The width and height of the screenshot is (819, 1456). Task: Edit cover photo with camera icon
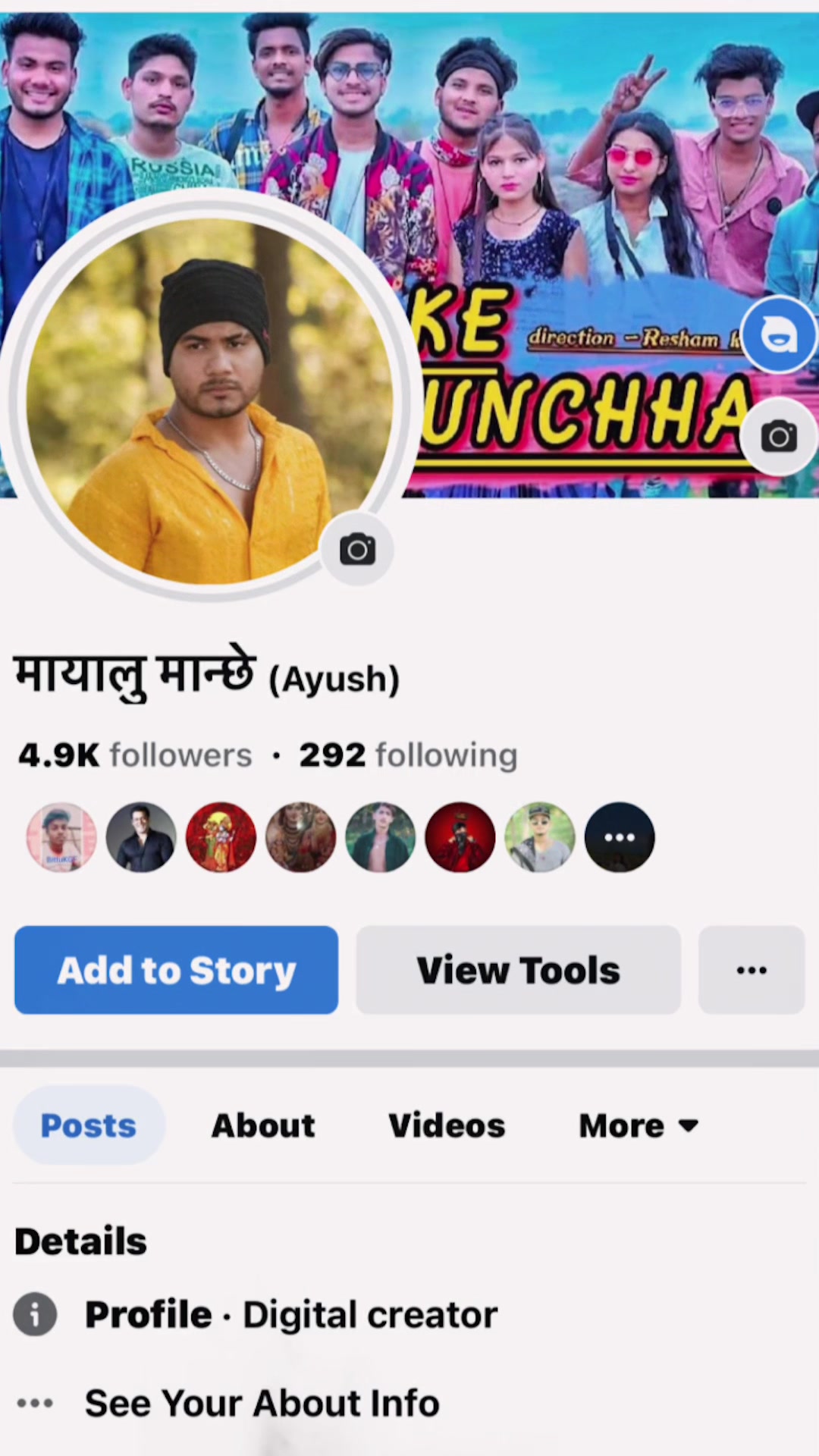779,436
